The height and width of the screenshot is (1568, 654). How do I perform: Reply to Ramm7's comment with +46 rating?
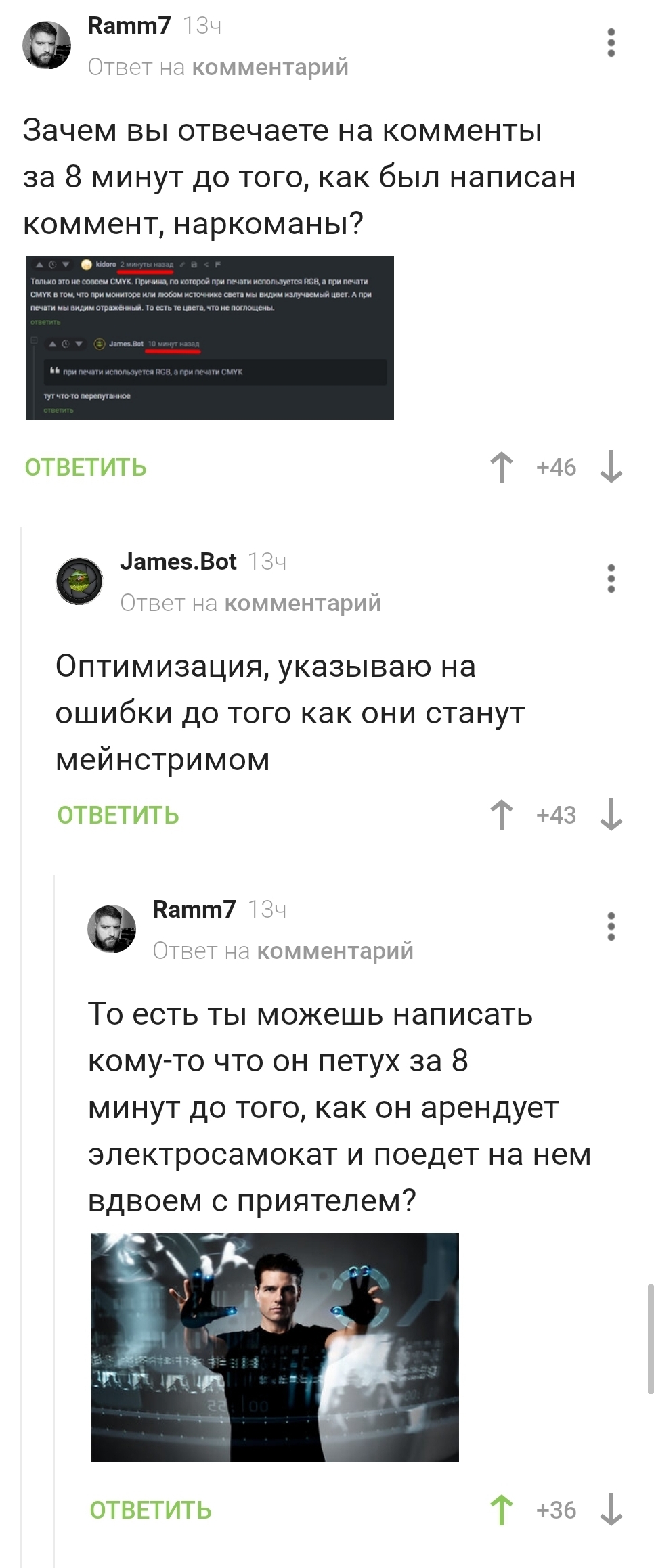[x=85, y=468]
